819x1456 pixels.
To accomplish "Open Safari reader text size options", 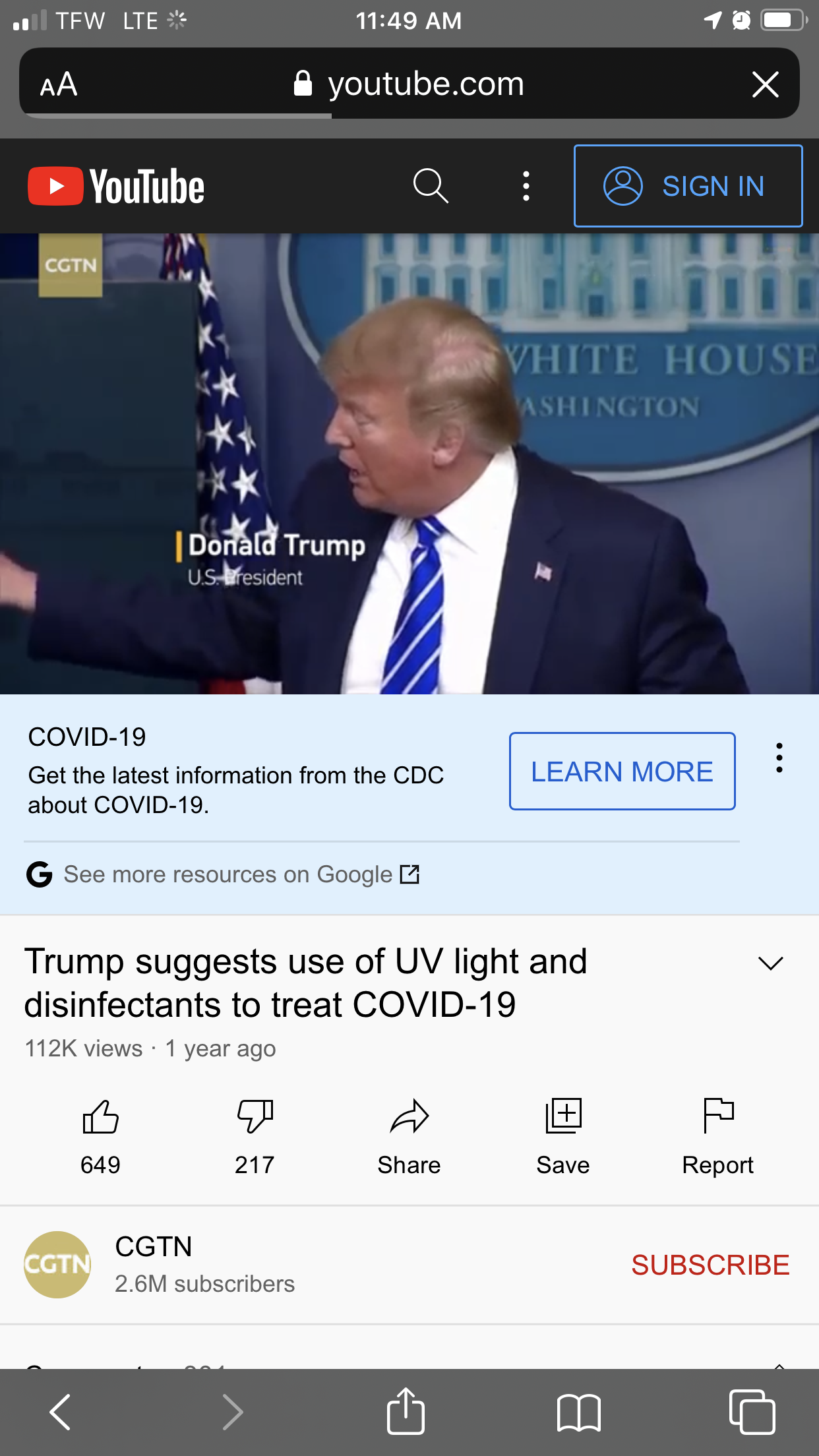I will tap(59, 84).
